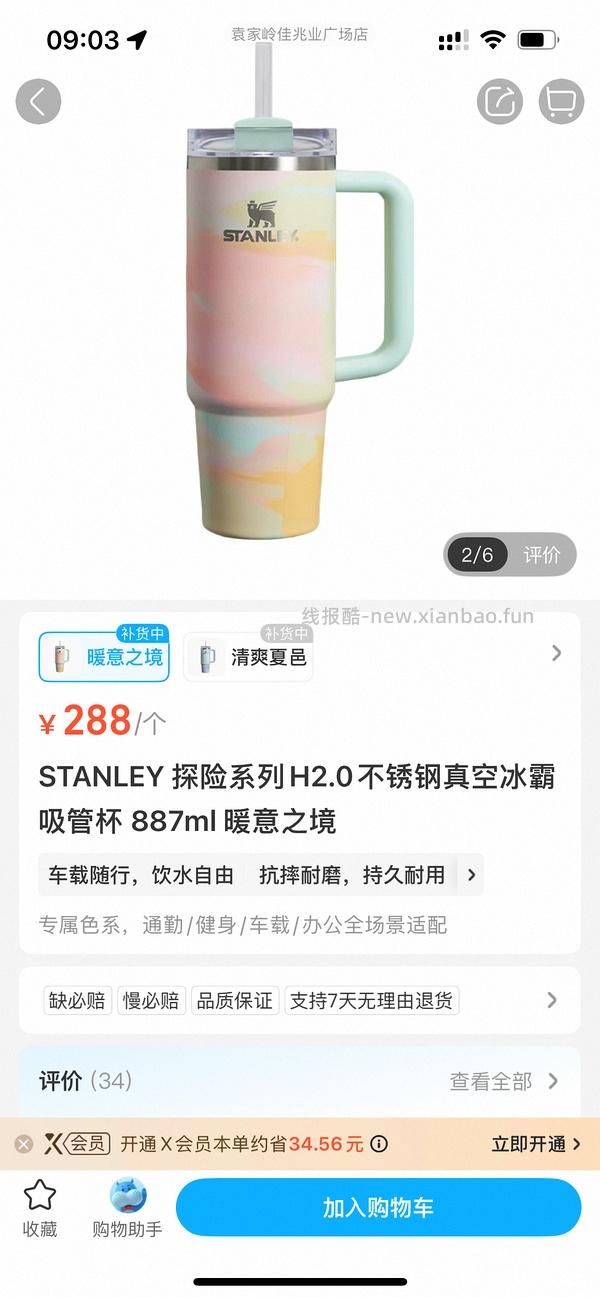Add product to favorites with 收藏
600x1298 pixels.
tap(40, 1207)
